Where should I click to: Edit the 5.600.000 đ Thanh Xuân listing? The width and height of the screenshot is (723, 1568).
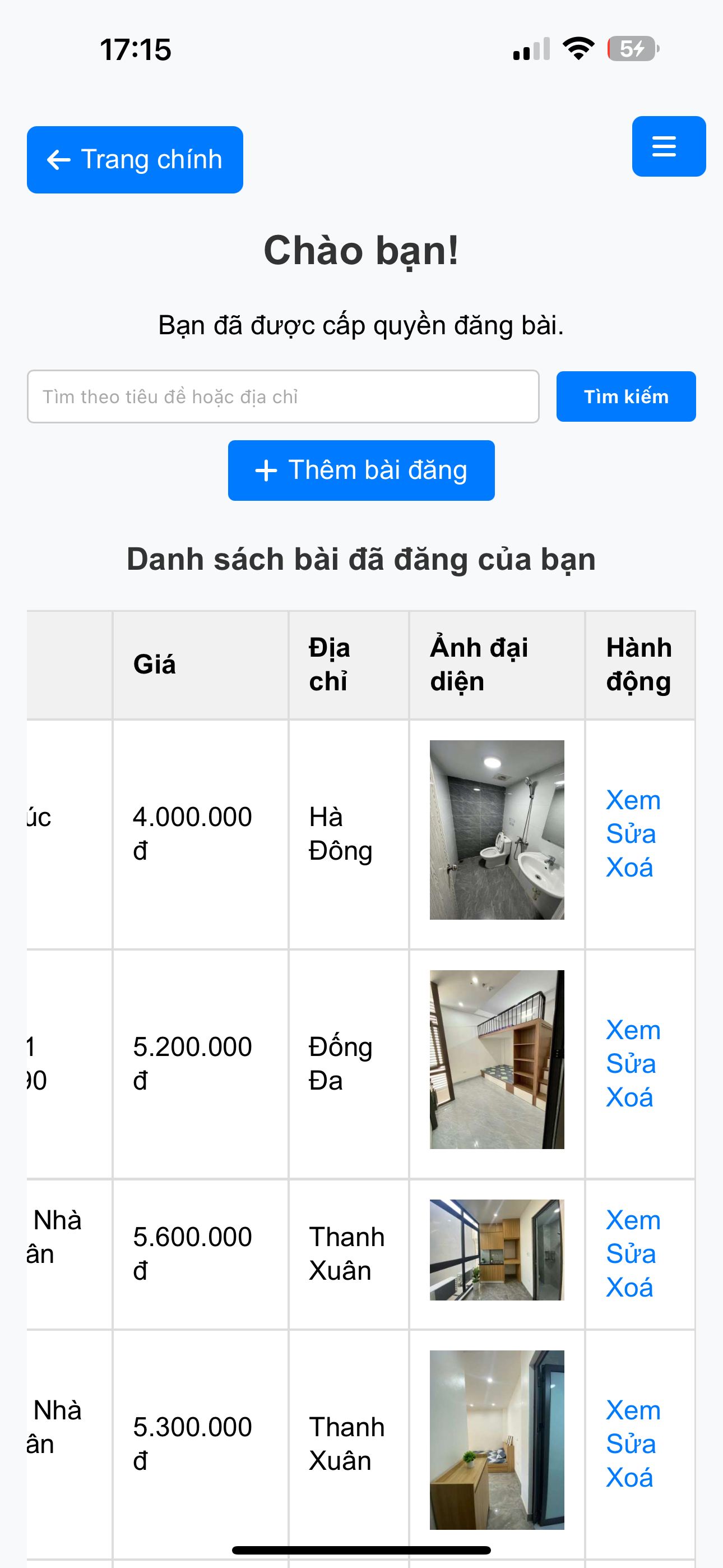(x=631, y=1254)
